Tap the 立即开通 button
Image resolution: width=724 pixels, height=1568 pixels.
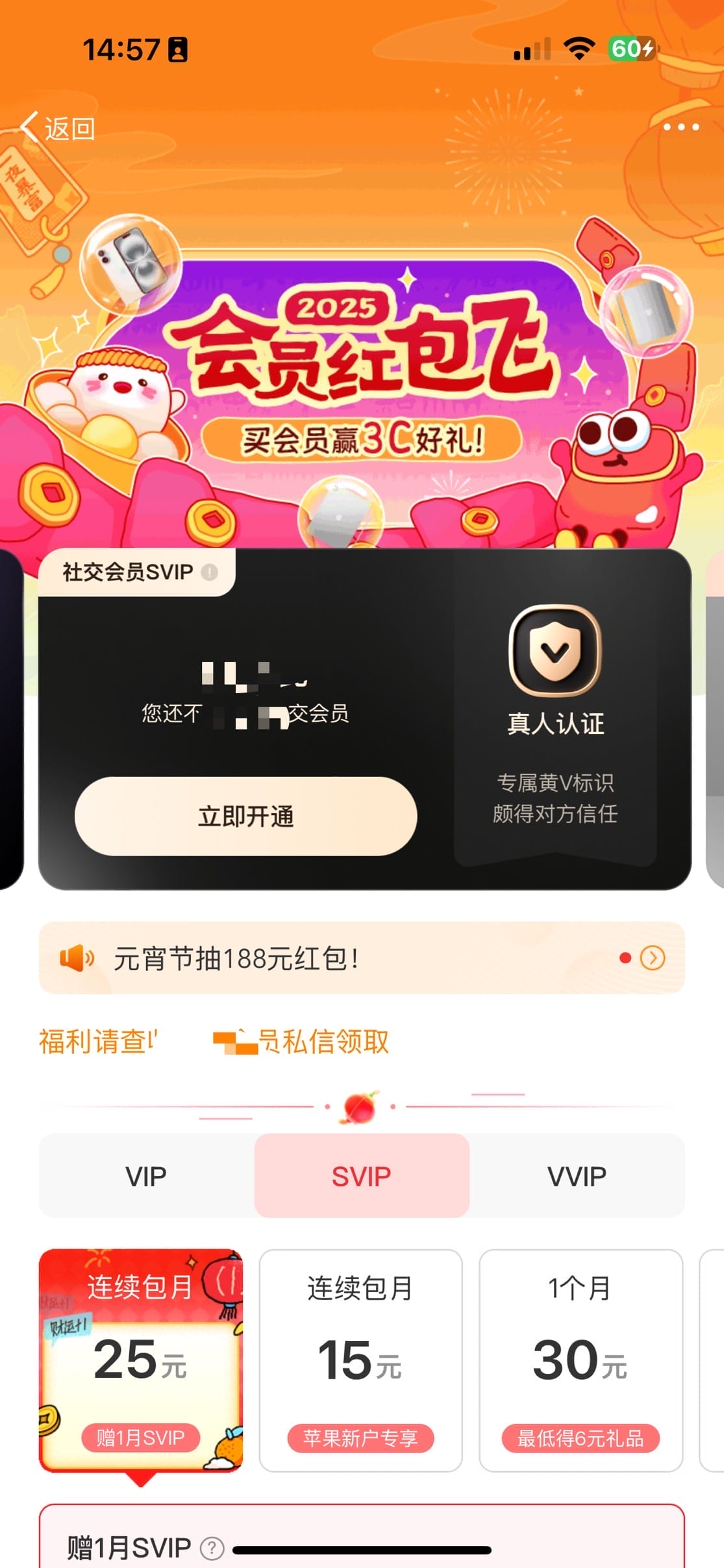(x=245, y=816)
